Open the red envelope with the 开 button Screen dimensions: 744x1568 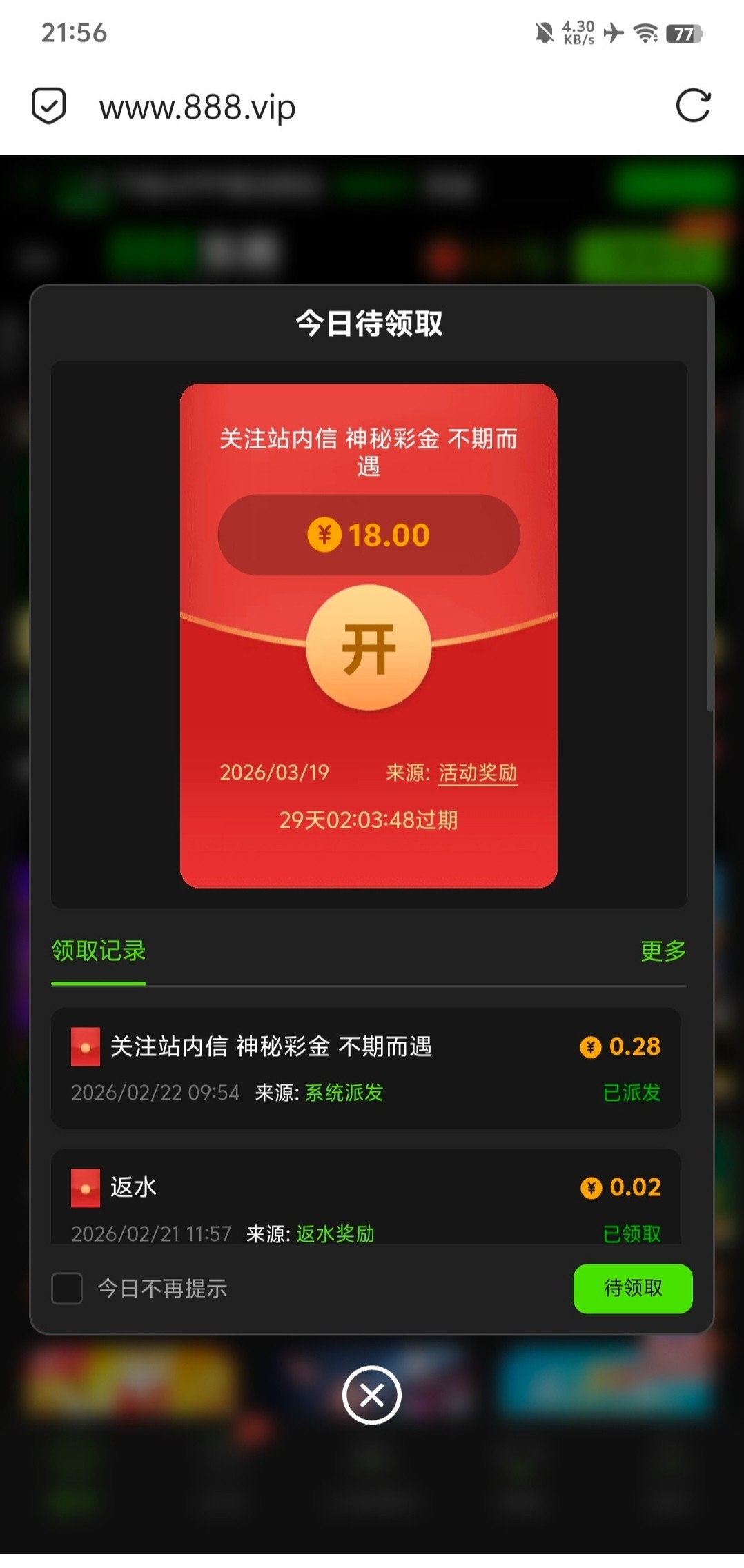369,648
